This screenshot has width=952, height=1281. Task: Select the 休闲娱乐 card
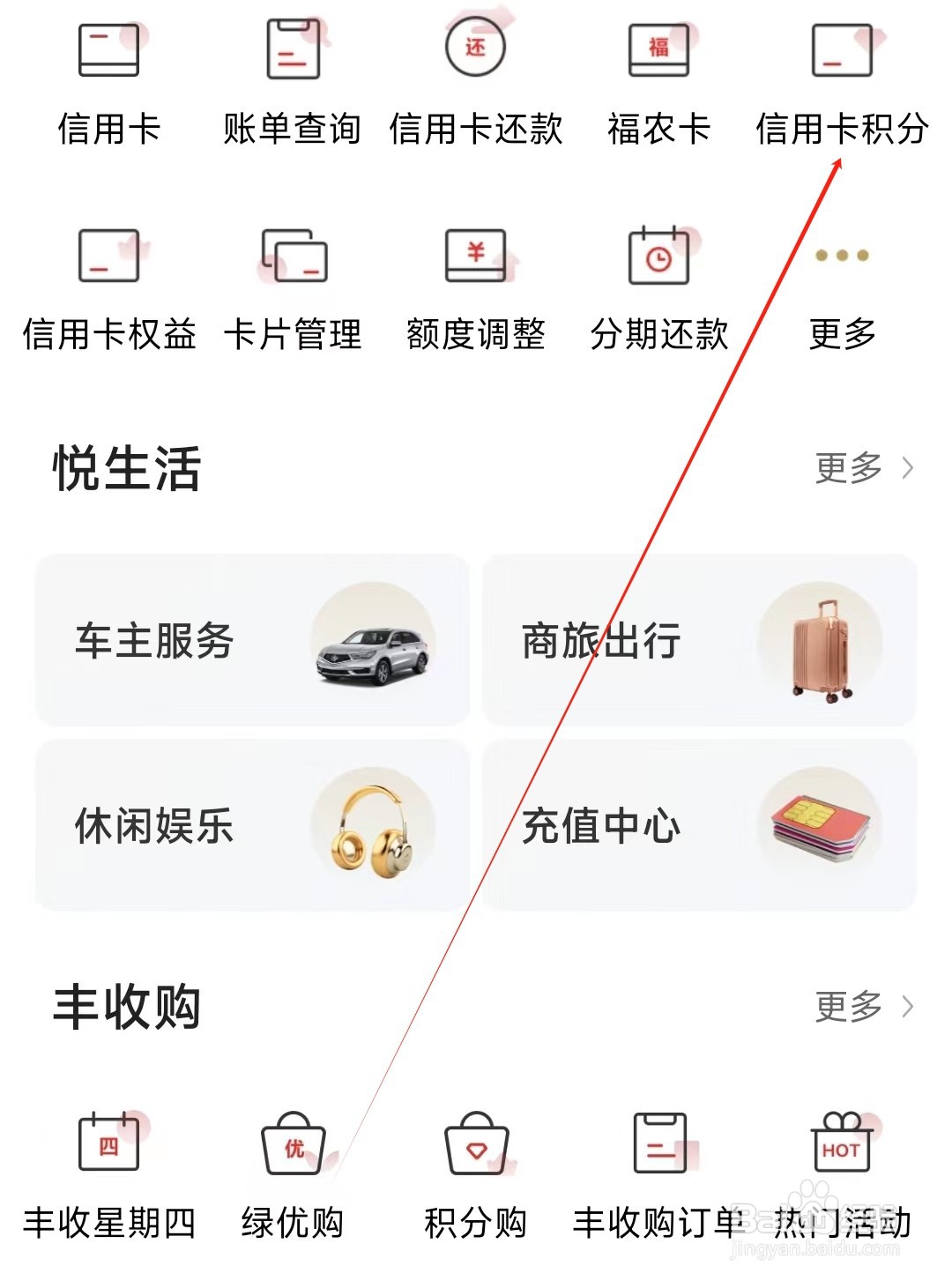pyautogui.click(x=252, y=825)
